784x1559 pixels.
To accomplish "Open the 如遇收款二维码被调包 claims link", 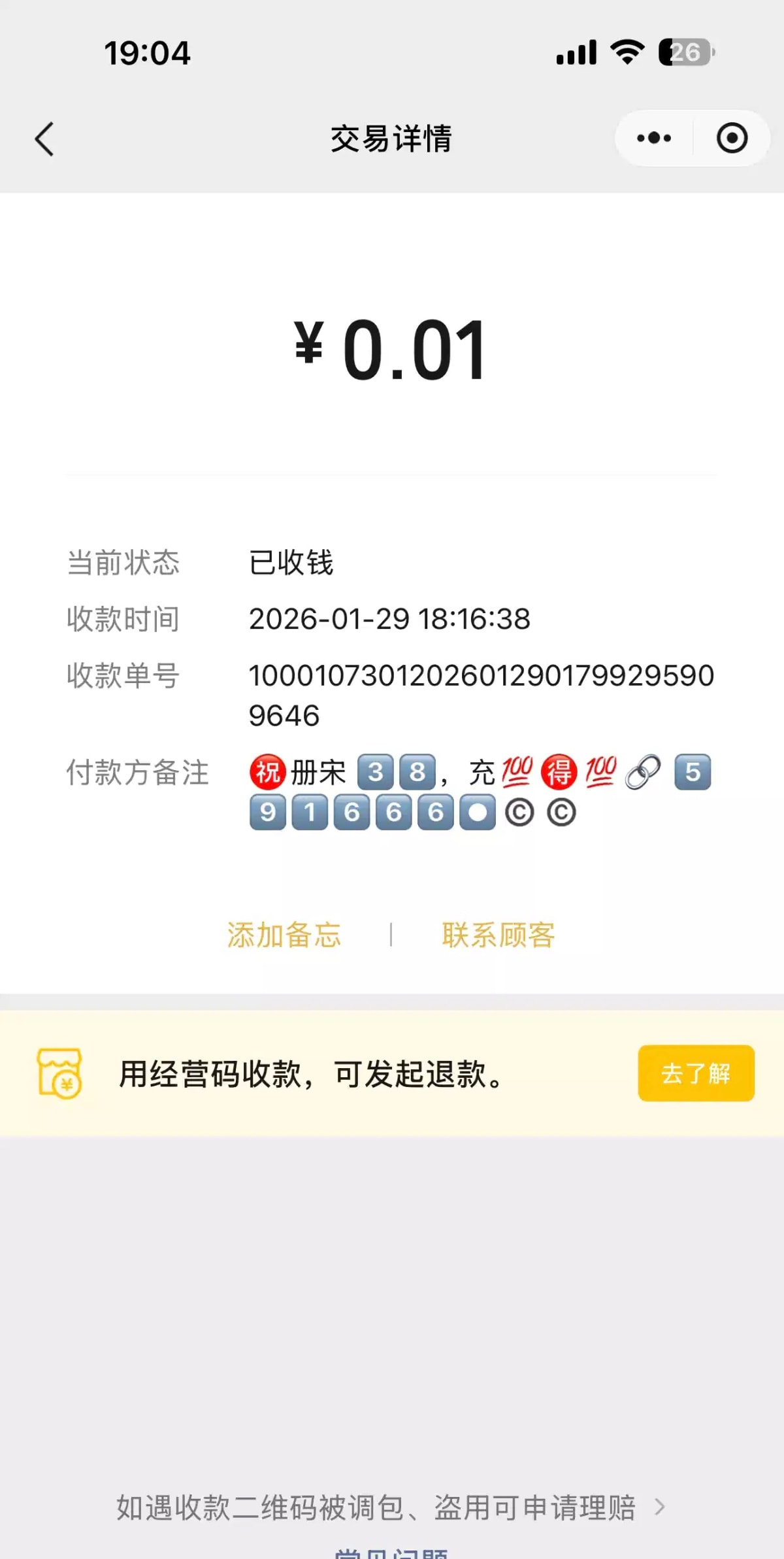I will pos(391,1507).
